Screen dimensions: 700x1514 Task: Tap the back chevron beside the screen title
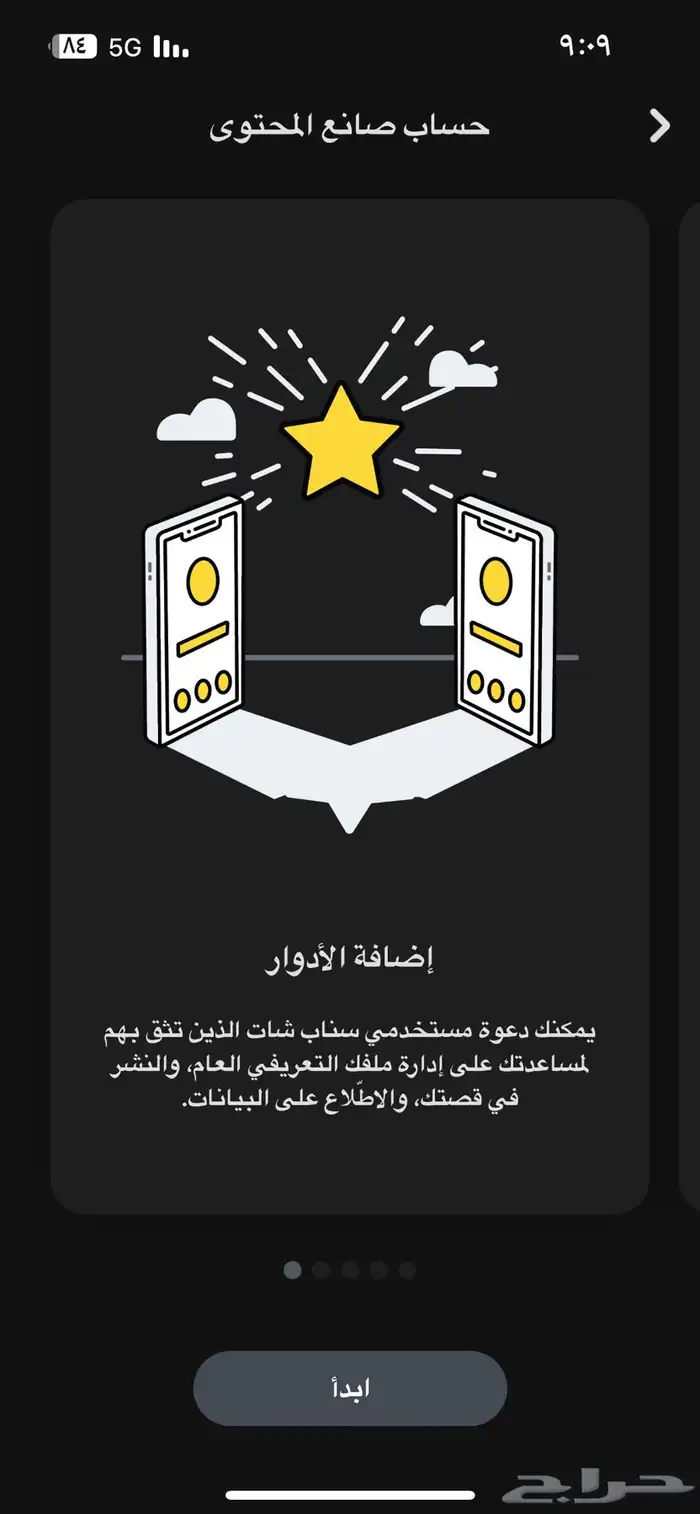point(659,126)
